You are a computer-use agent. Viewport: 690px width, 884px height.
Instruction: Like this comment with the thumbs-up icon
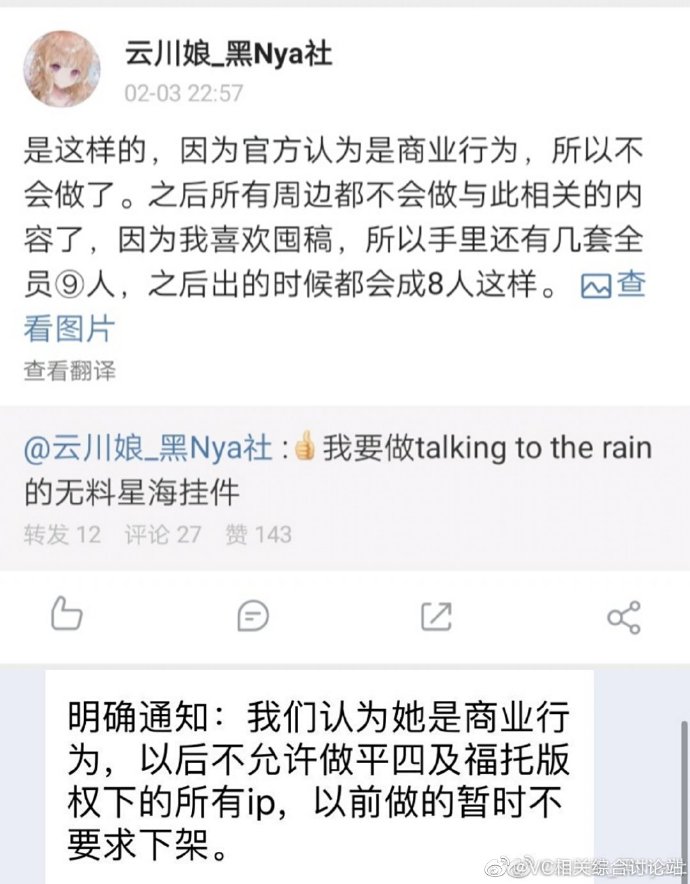(66, 615)
